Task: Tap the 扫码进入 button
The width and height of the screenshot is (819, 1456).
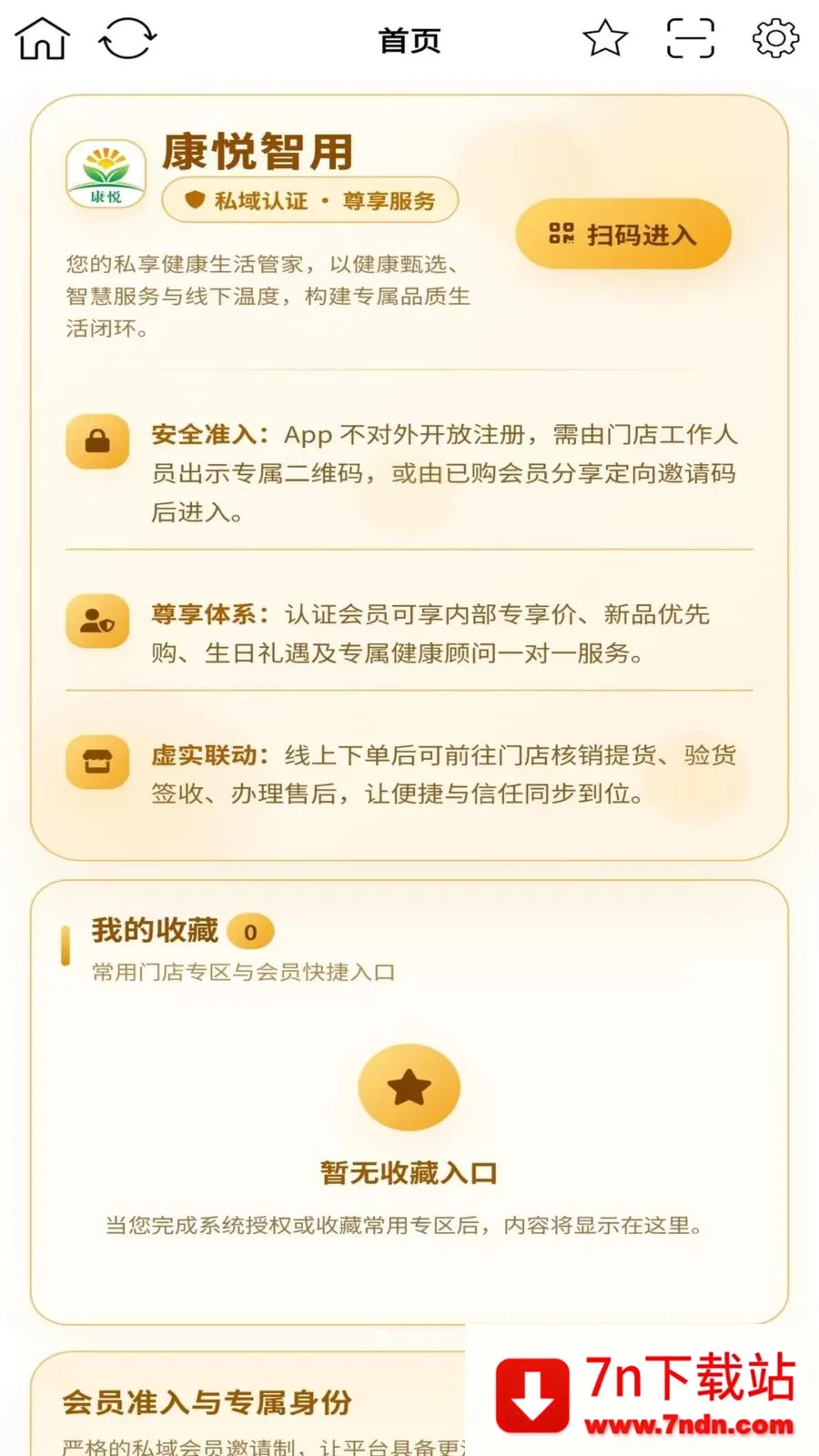Action: pyautogui.click(x=622, y=234)
